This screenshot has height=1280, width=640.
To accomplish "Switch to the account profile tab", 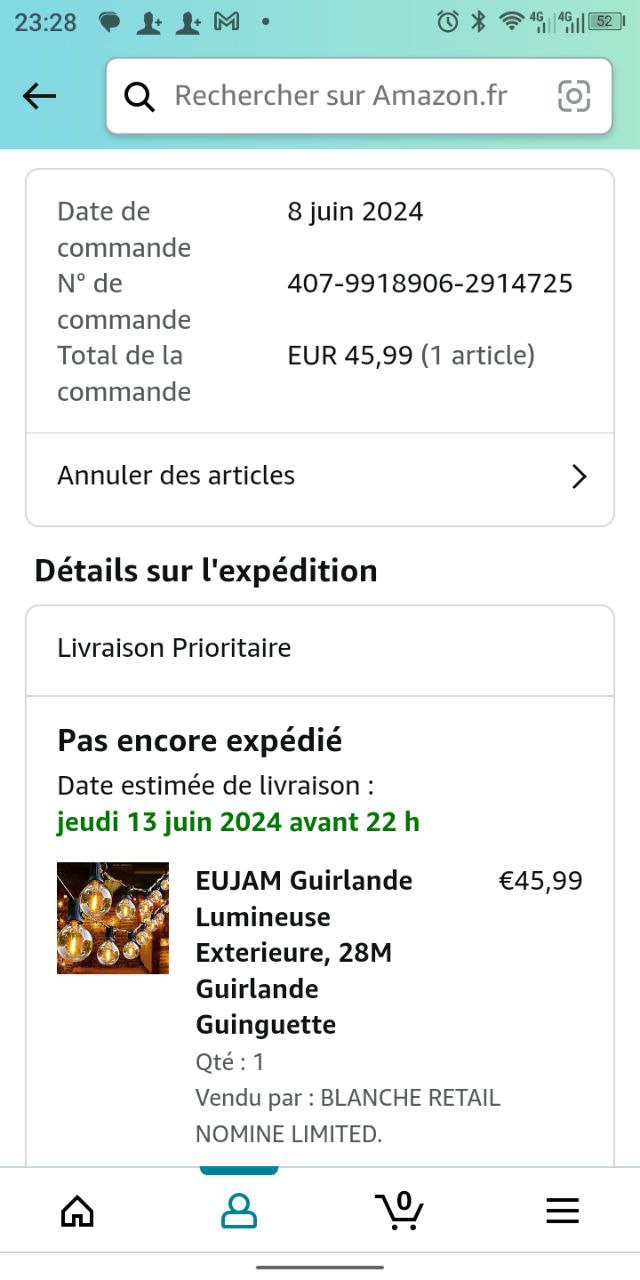I will pyautogui.click(x=239, y=1211).
